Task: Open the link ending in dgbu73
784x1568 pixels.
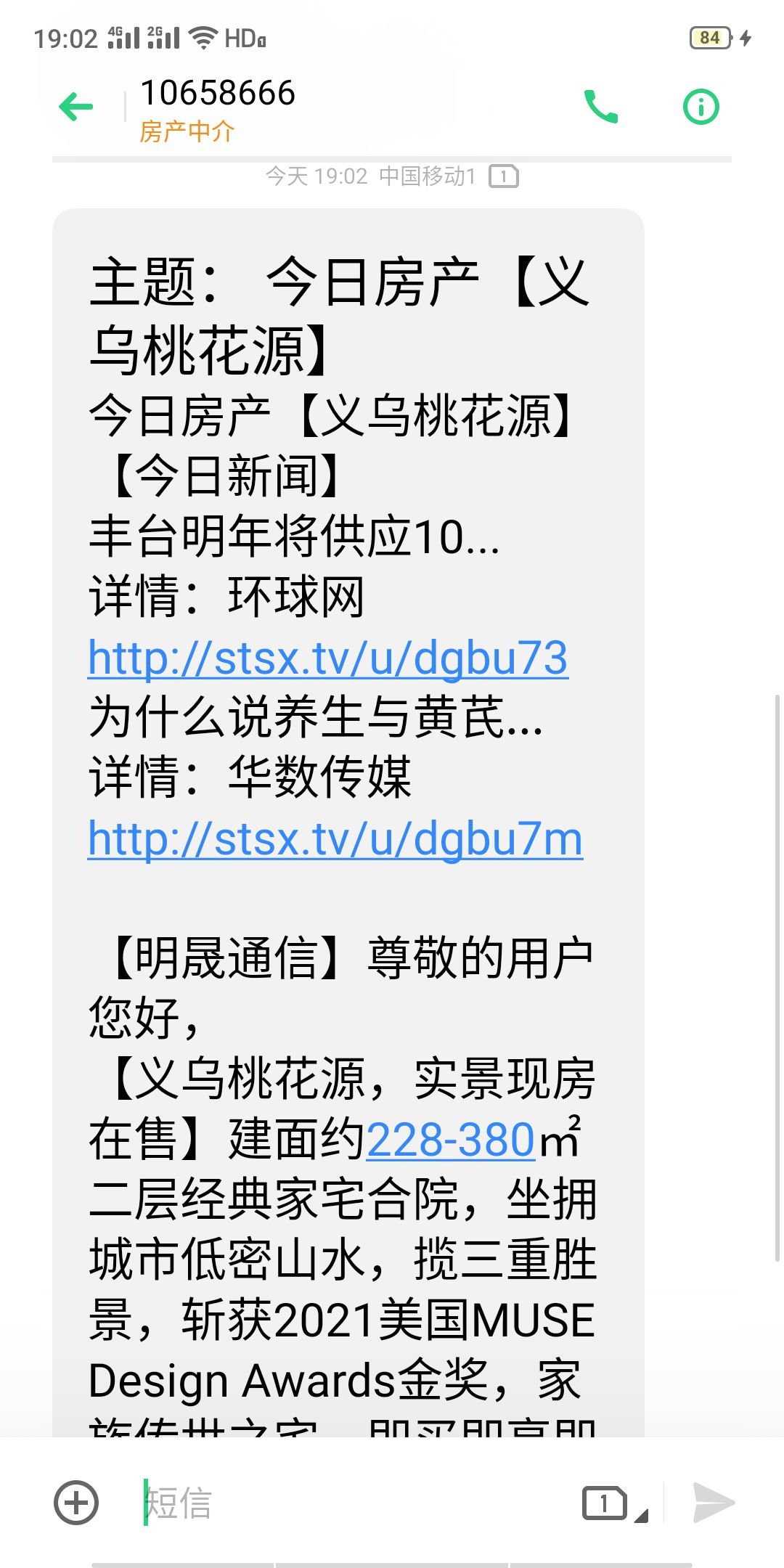Action: pos(327,658)
